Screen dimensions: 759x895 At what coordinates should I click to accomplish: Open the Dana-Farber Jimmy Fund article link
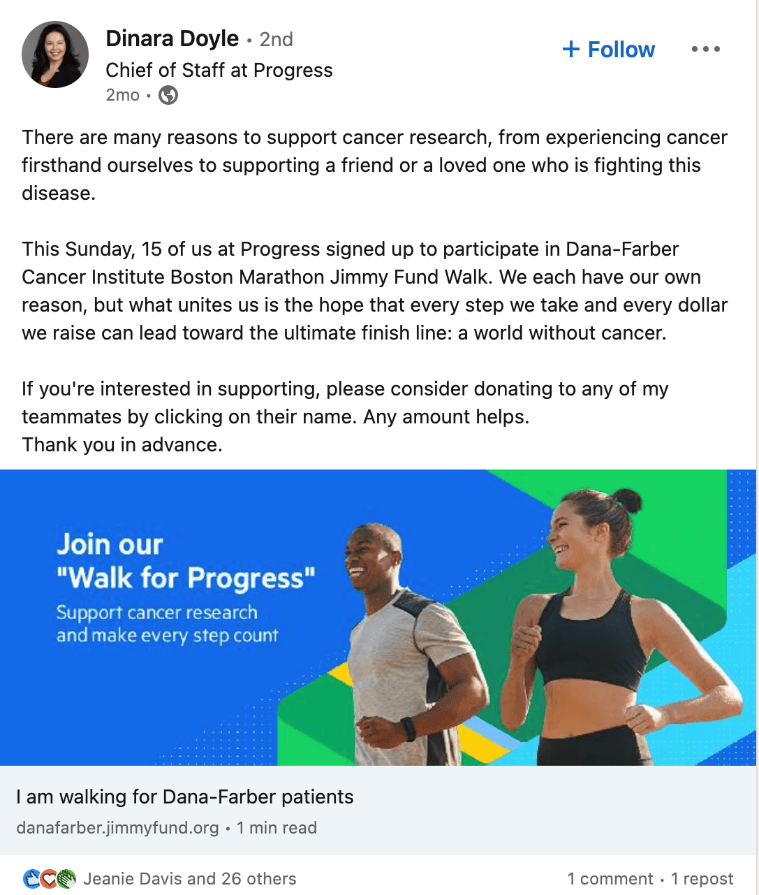click(185, 798)
